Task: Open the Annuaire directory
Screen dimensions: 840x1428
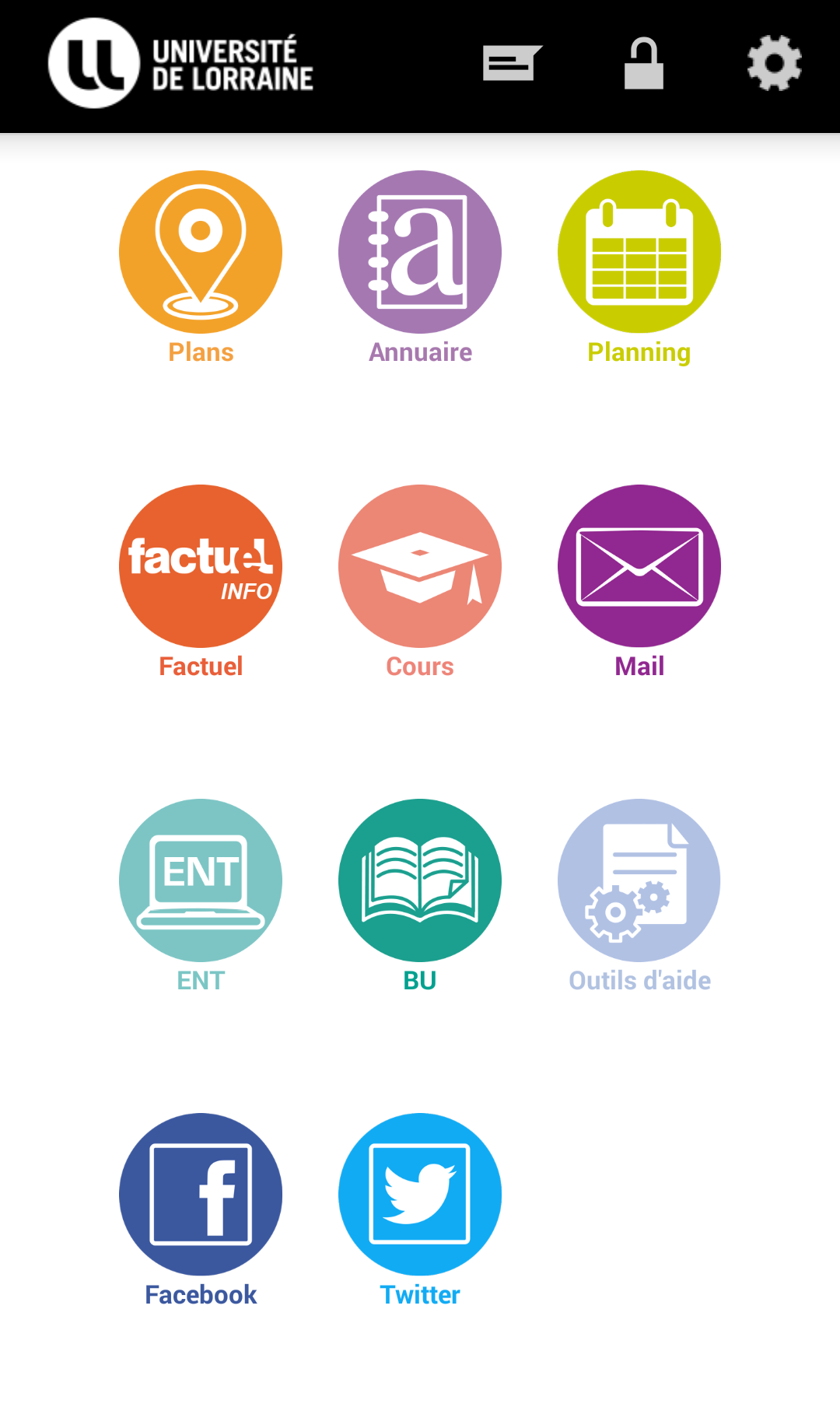Action: click(x=420, y=252)
